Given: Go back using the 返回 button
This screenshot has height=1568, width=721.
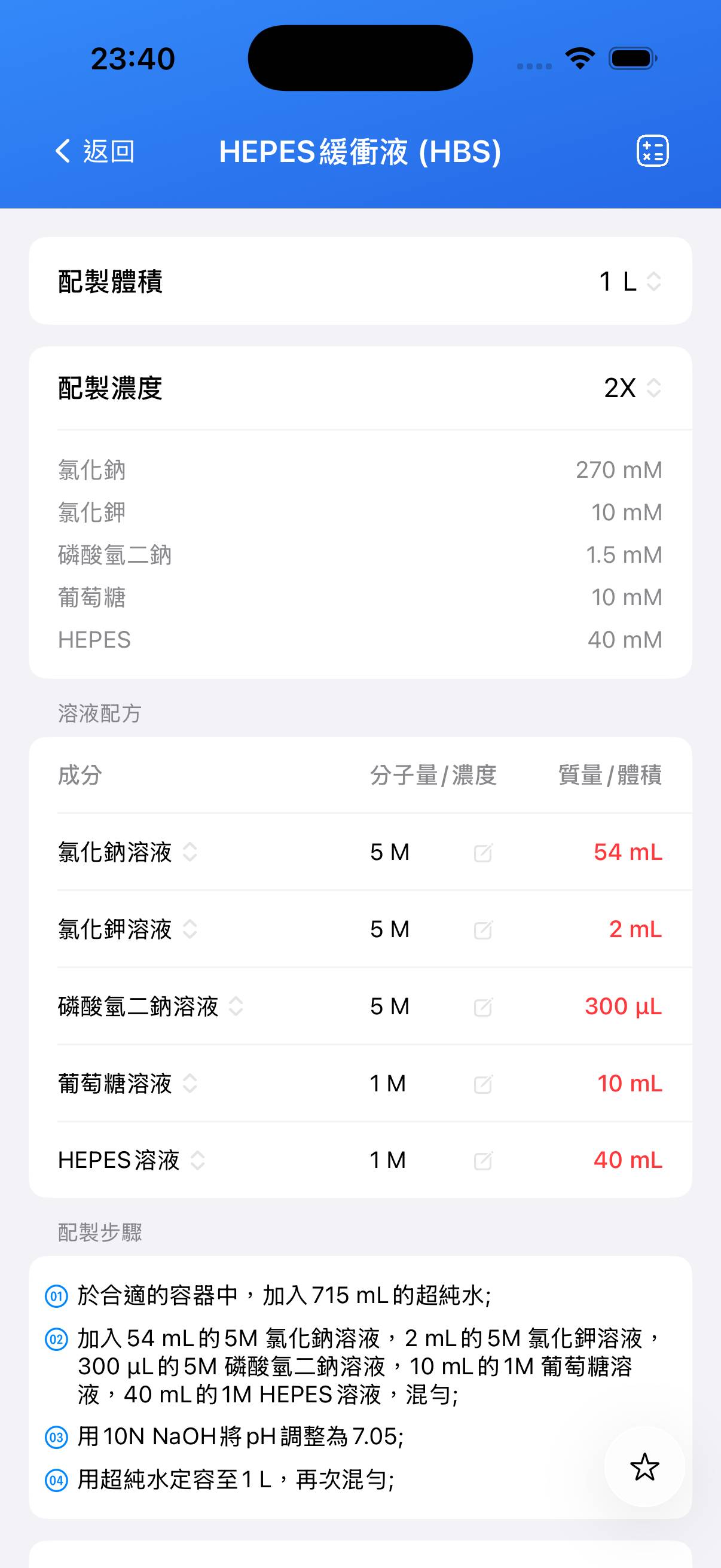Looking at the screenshot, I should [94, 151].
